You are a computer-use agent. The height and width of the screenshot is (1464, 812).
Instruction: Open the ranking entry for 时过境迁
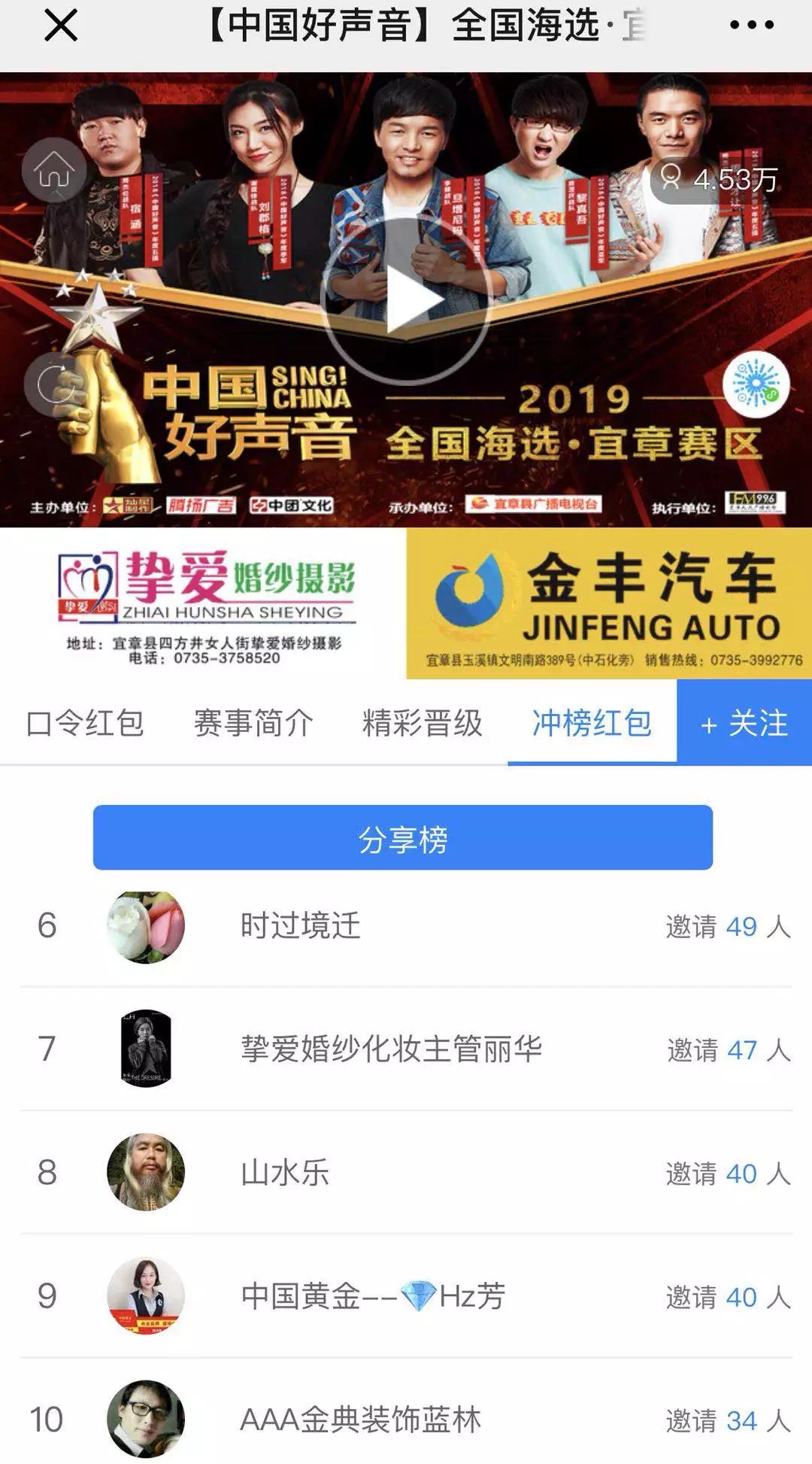pyautogui.click(x=406, y=926)
